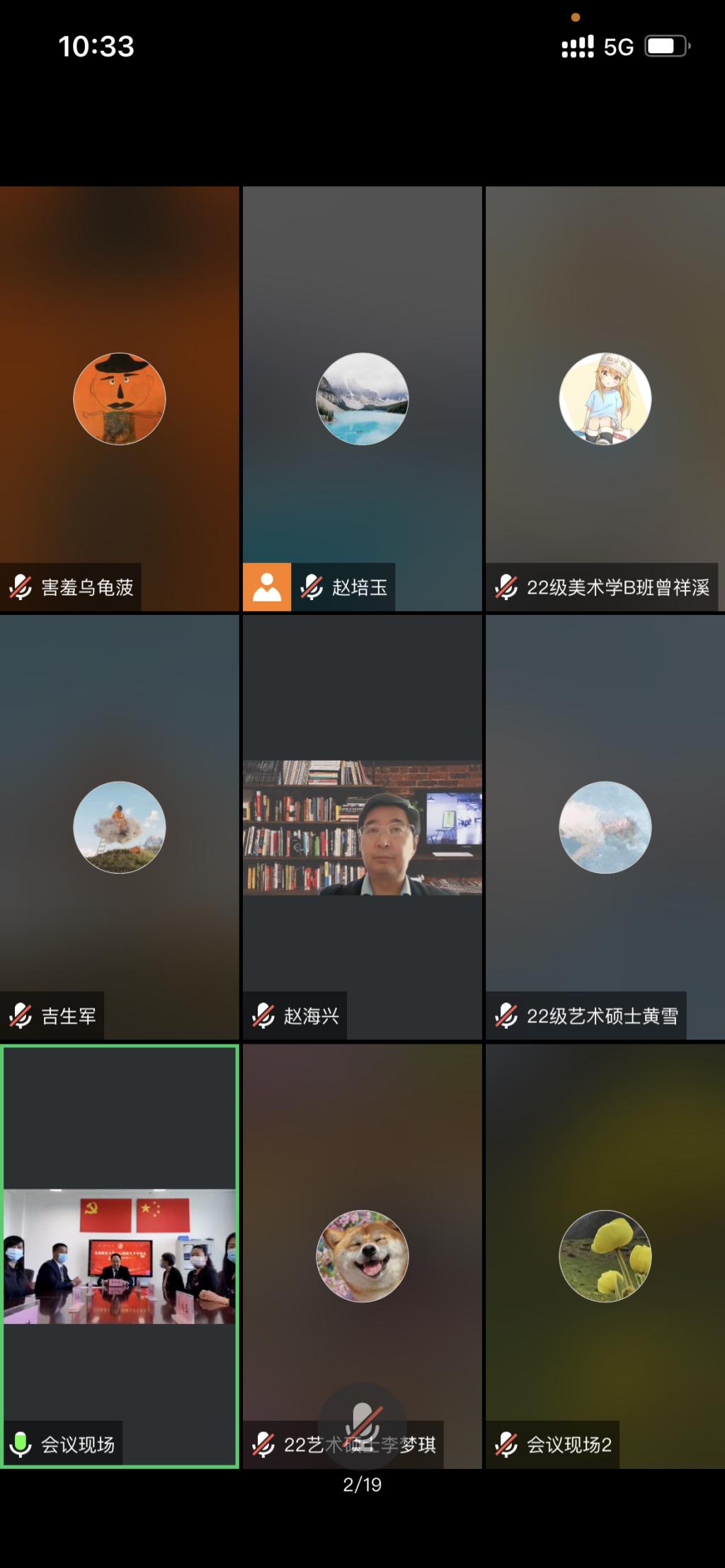
Task: Open the 吉生军 participant tile
Action: [119, 826]
